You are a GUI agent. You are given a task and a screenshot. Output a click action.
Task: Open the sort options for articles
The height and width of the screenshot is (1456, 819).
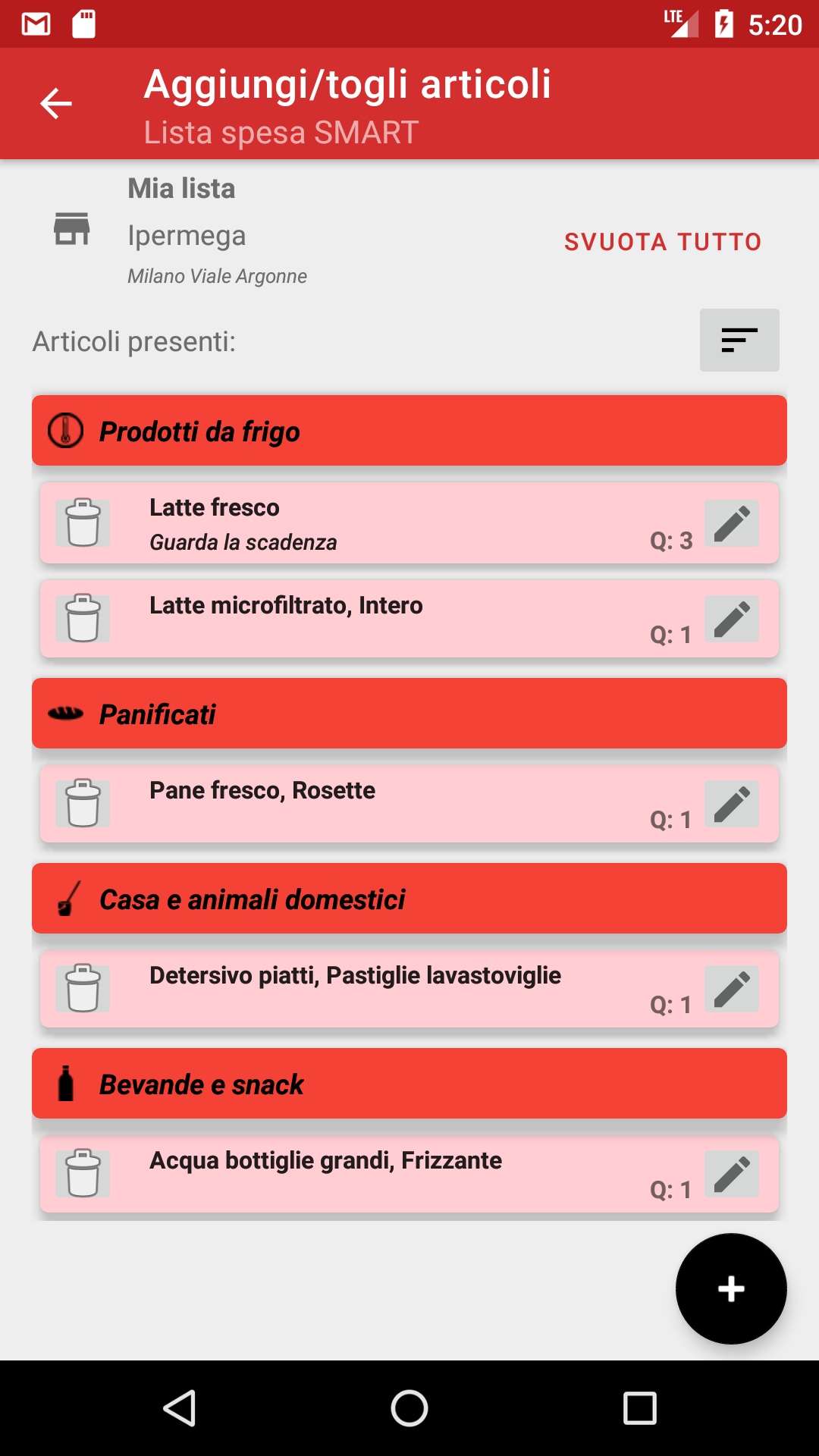point(739,340)
